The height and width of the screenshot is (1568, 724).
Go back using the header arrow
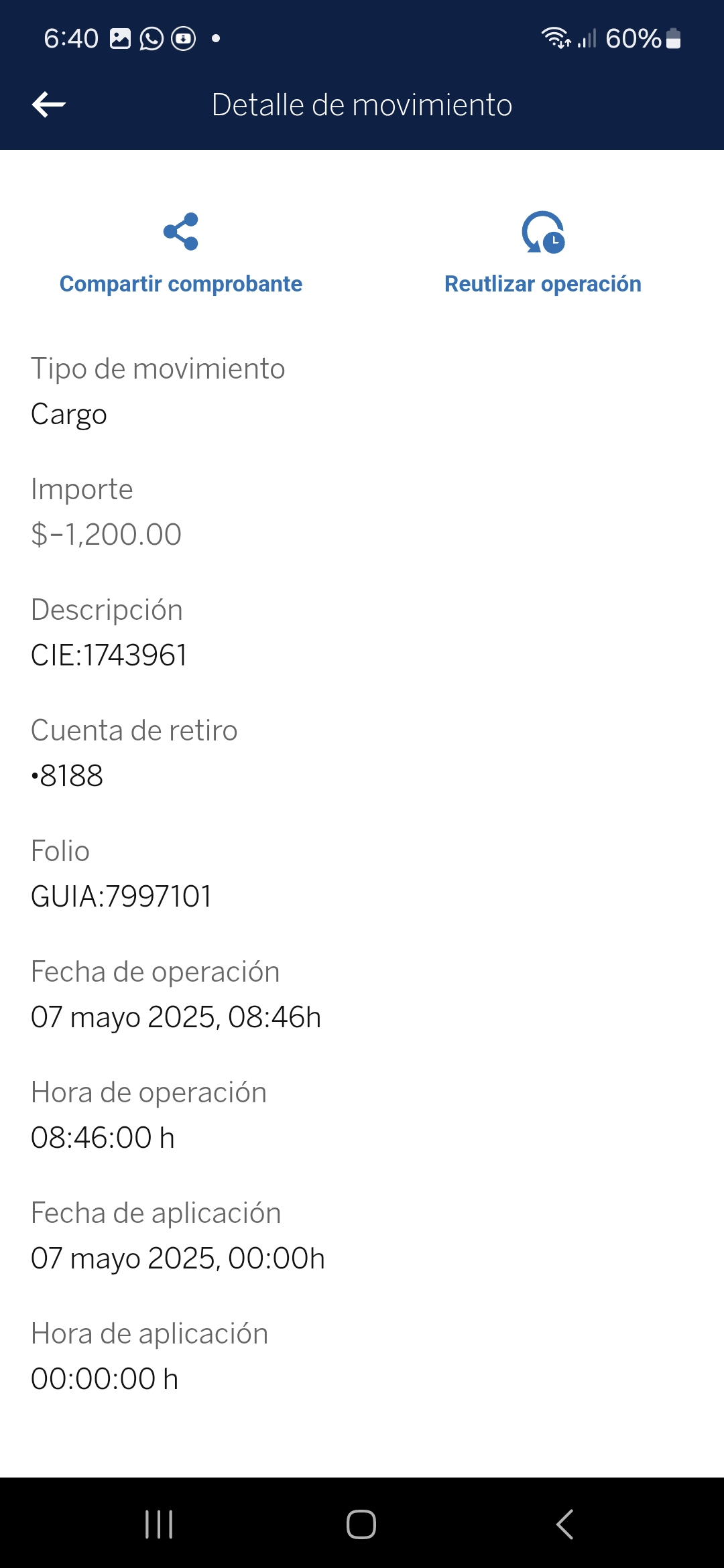(49, 105)
